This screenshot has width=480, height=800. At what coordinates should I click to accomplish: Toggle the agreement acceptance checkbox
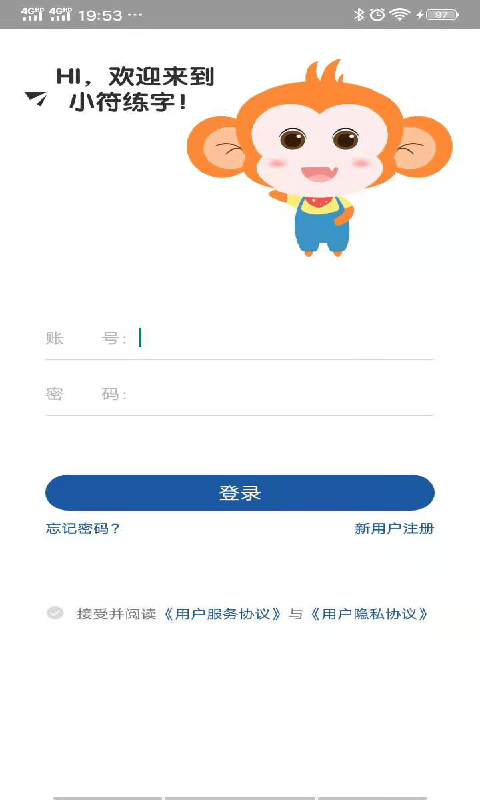(x=55, y=613)
